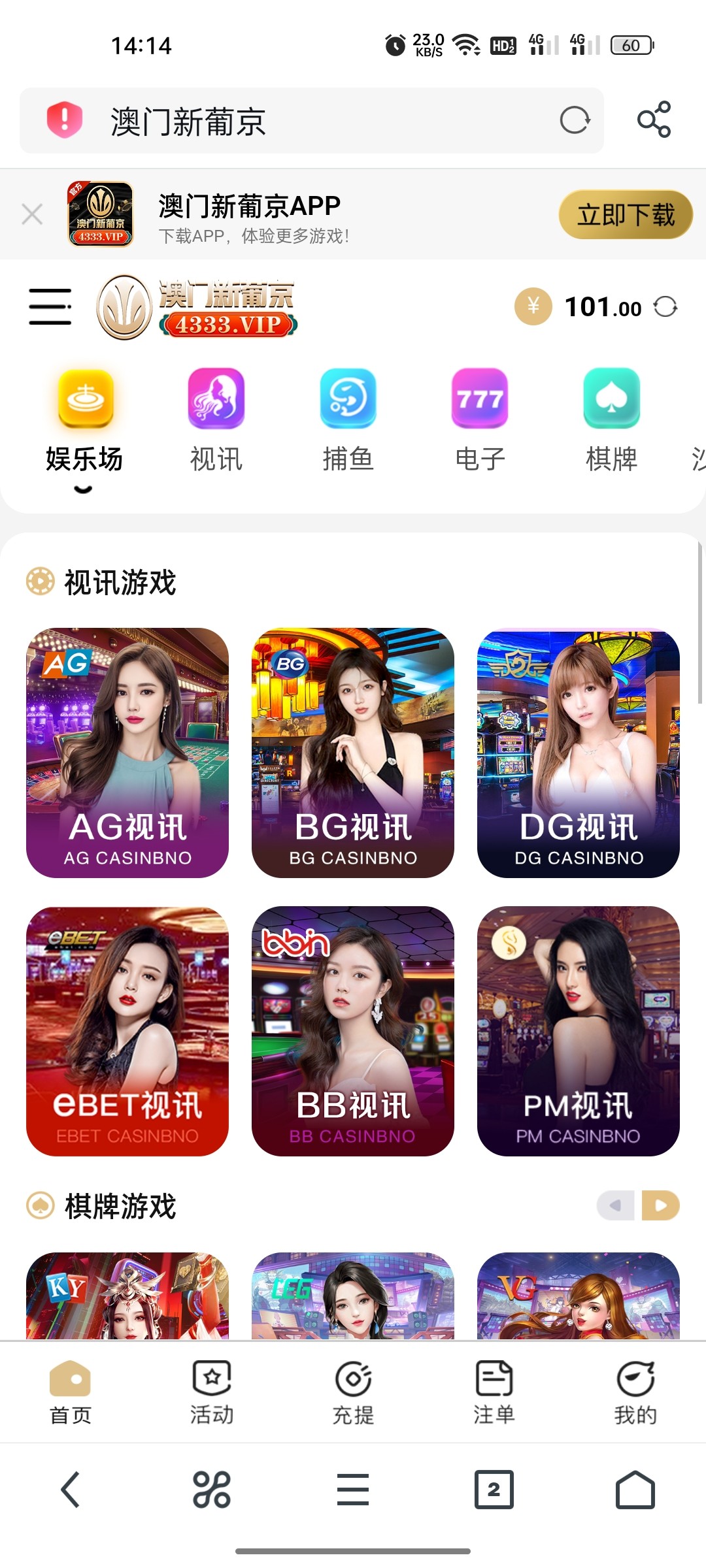Open the BG视讯 game card
Screen dimensions: 706x1568
pyautogui.click(x=353, y=753)
